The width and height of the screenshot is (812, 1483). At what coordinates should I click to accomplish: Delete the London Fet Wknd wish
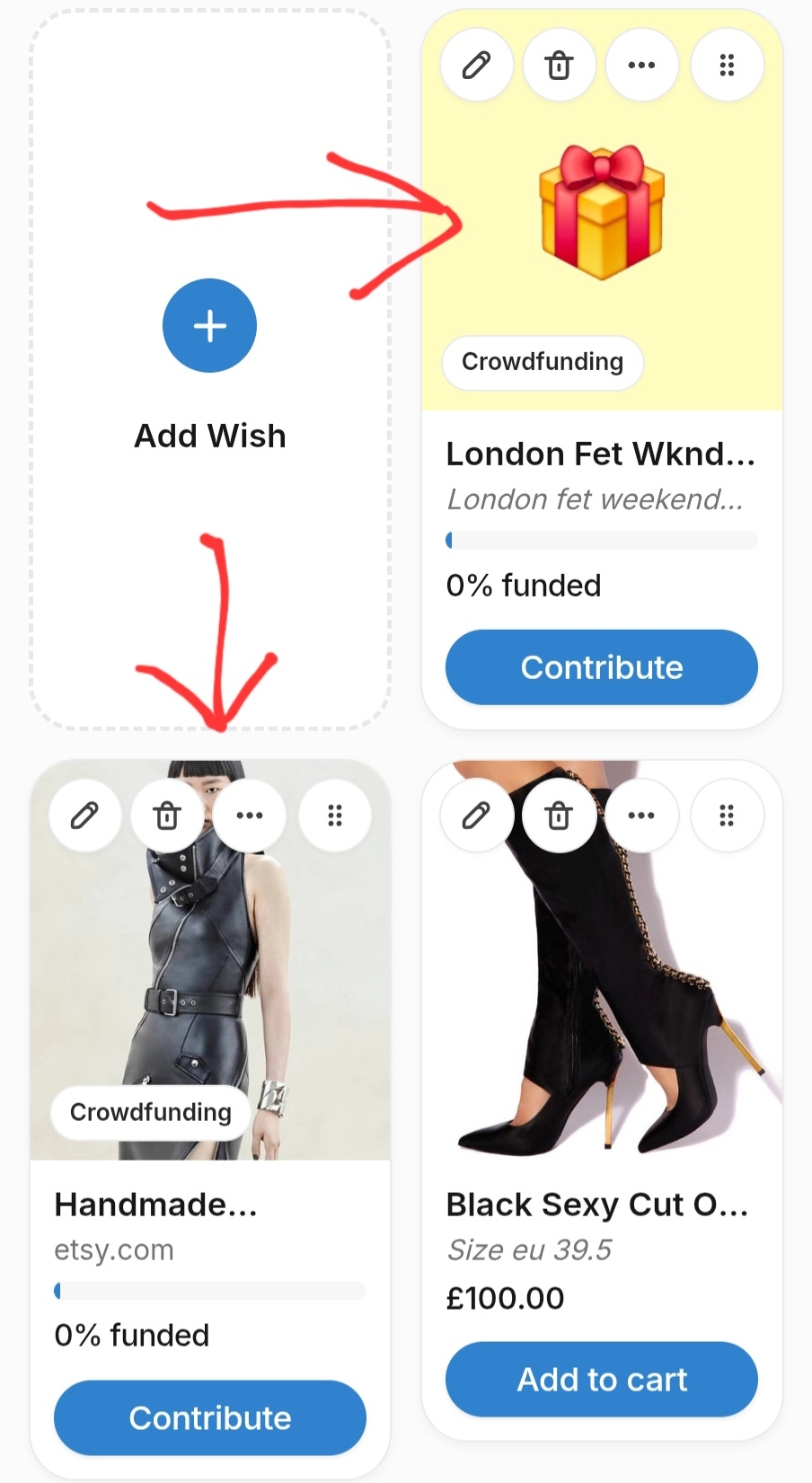click(559, 65)
